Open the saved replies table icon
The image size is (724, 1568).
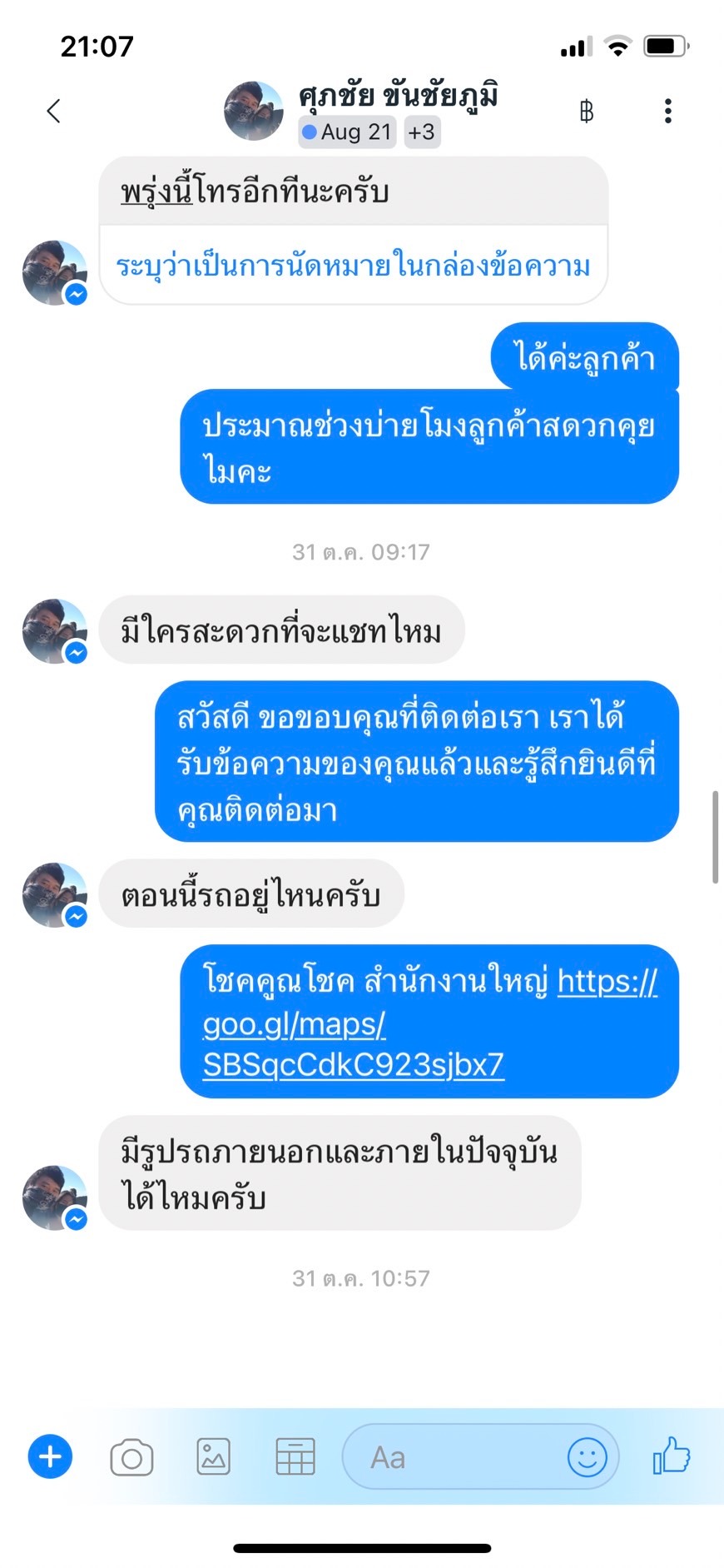(295, 1456)
